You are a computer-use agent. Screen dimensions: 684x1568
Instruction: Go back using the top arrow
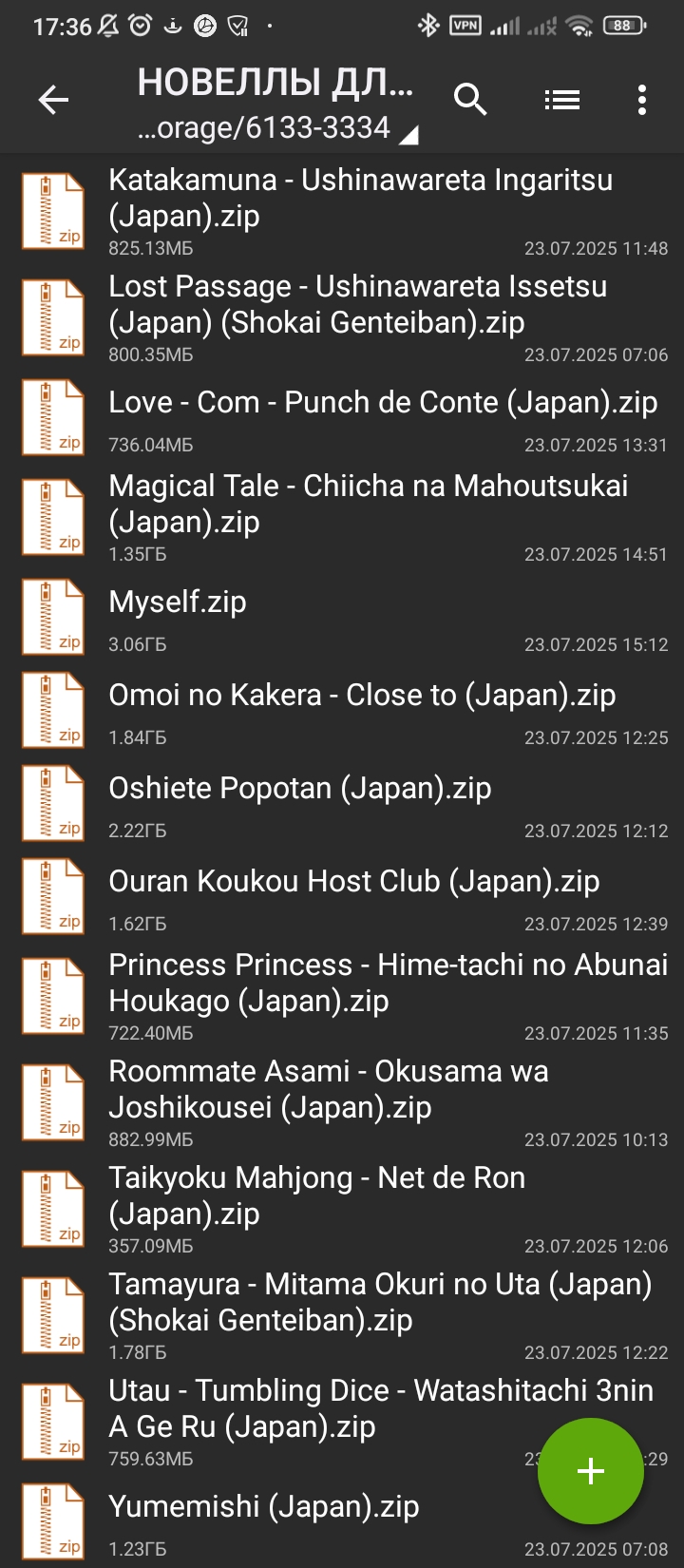[x=53, y=100]
